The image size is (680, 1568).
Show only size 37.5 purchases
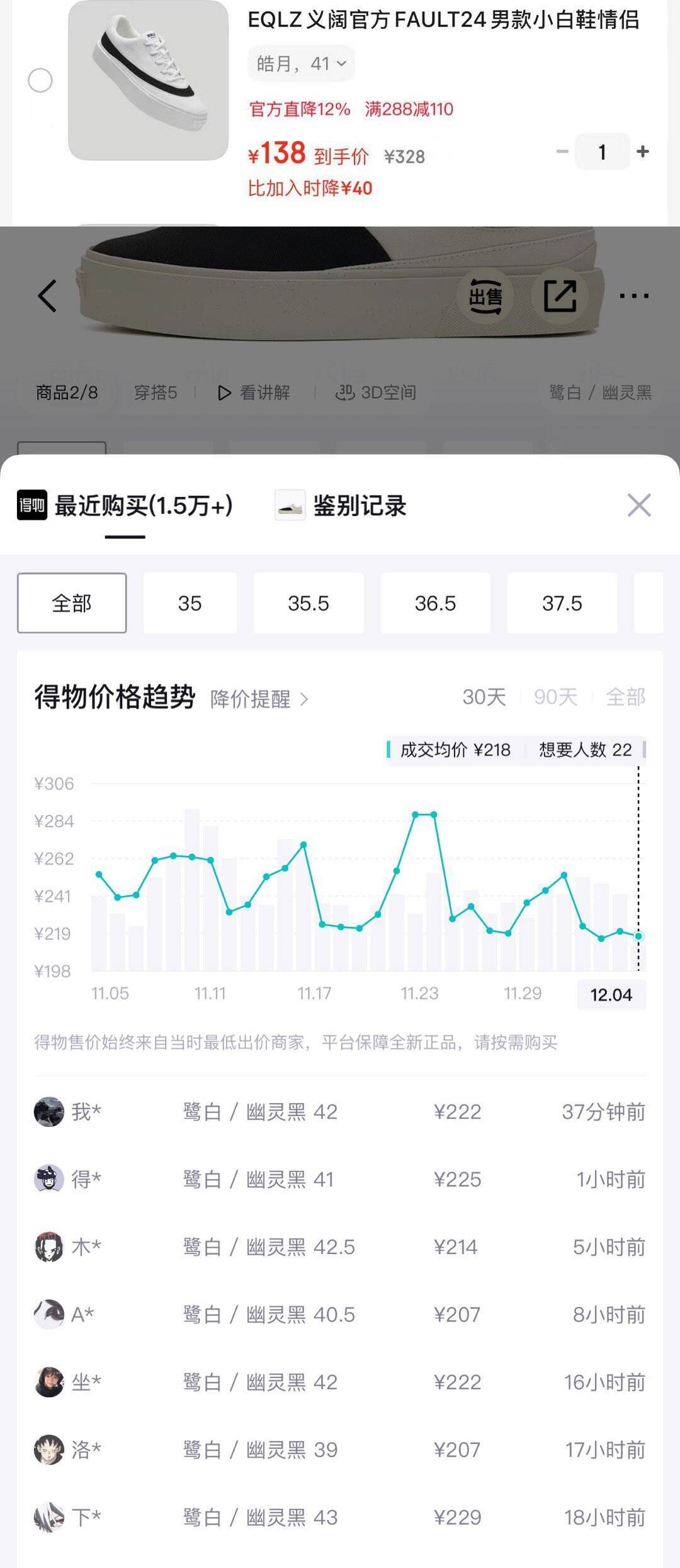coord(562,603)
